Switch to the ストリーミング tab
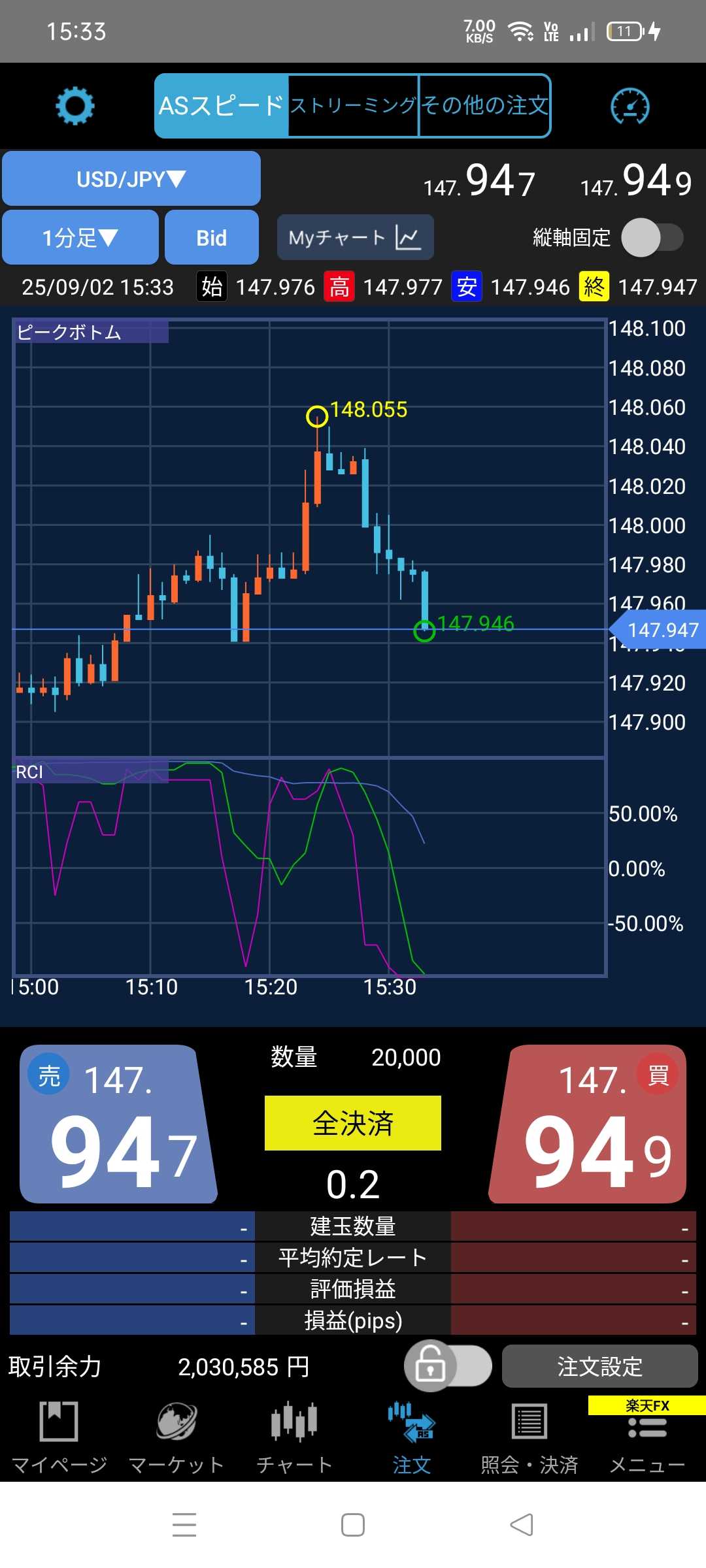Image resolution: width=706 pixels, height=1568 pixels. click(x=353, y=106)
